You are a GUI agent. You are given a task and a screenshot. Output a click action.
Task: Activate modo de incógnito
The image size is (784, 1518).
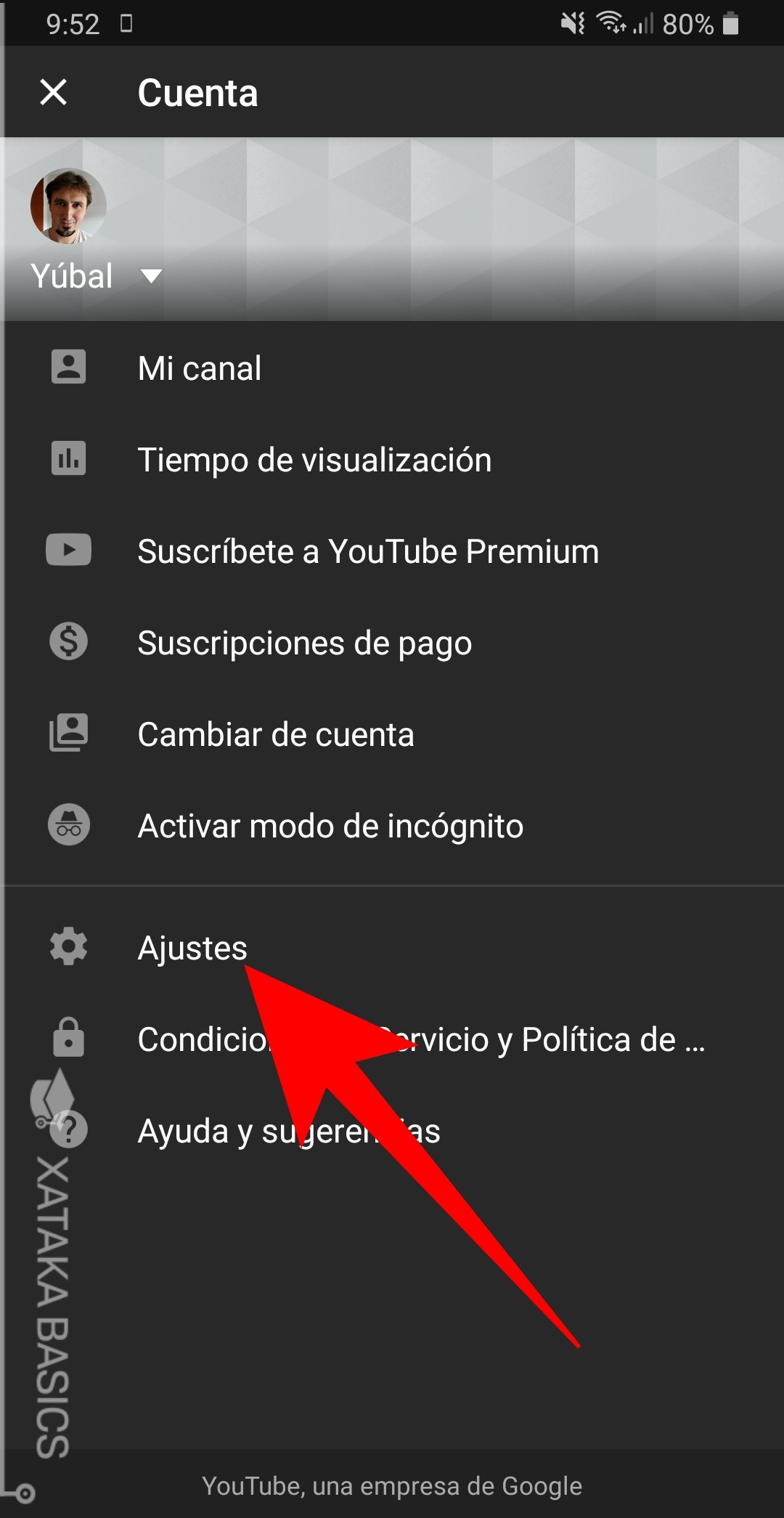[x=330, y=826]
